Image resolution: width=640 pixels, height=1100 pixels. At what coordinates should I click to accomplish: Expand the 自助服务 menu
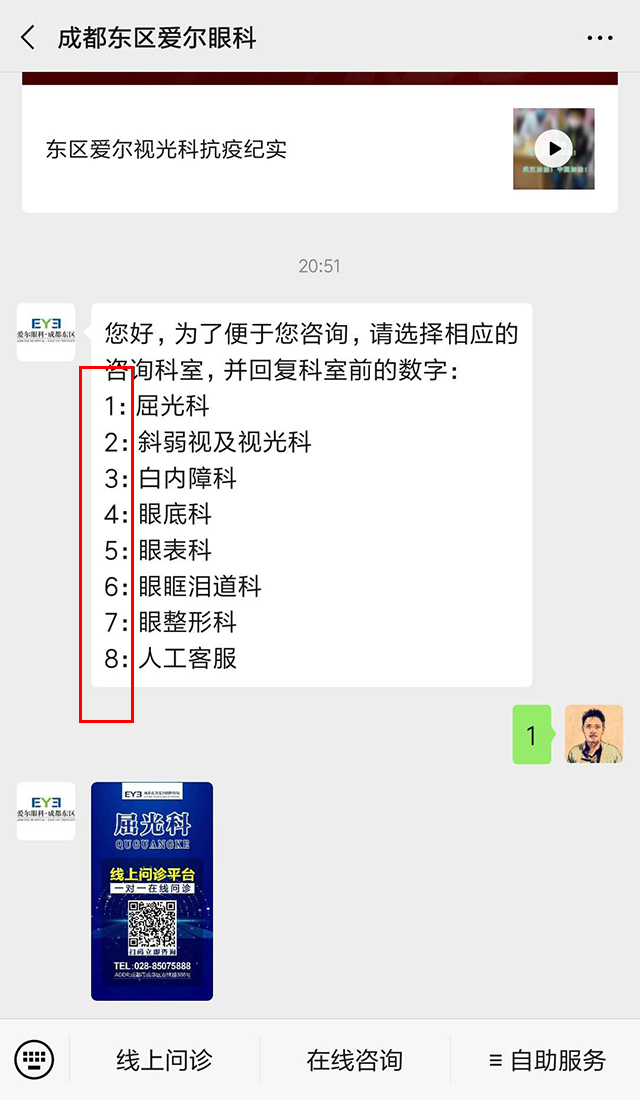click(547, 1059)
